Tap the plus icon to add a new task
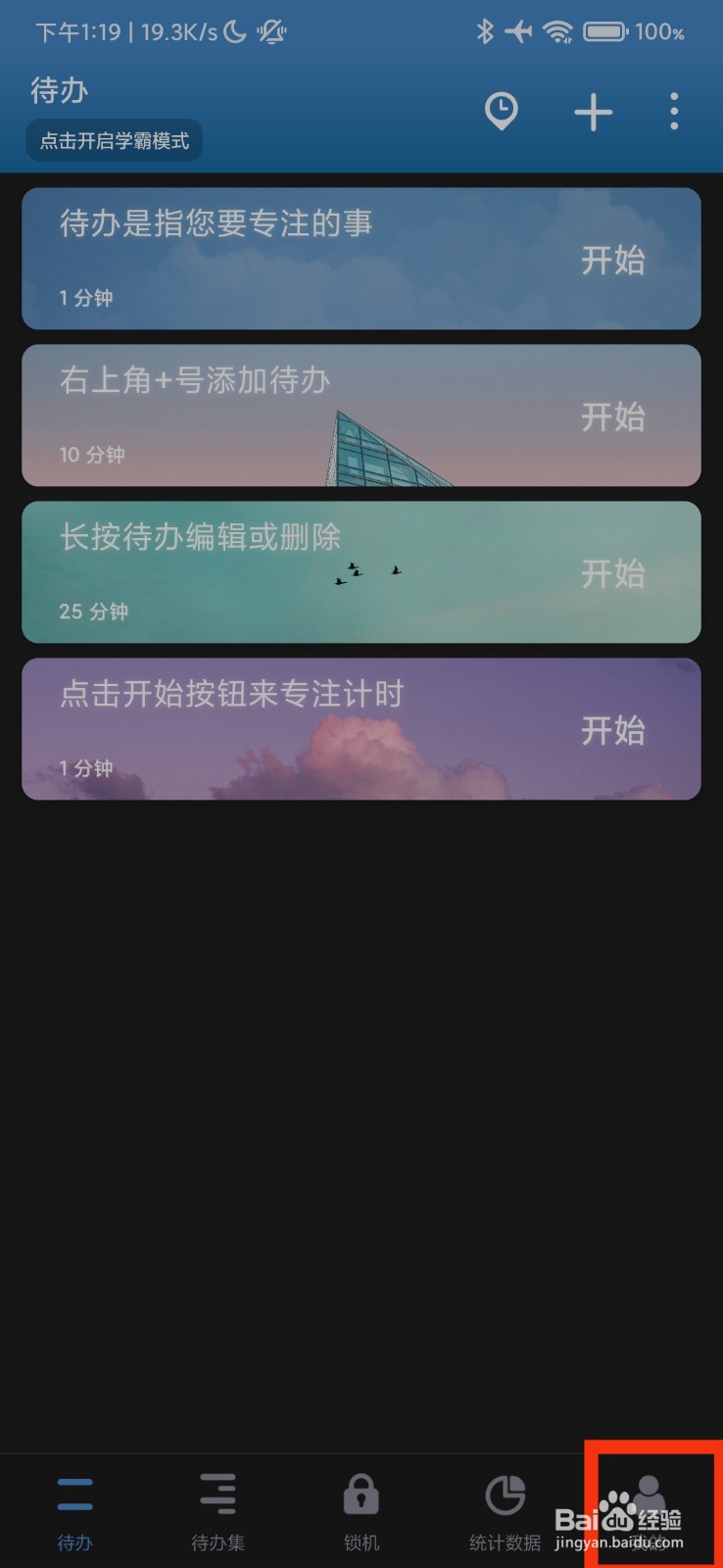 click(592, 112)
